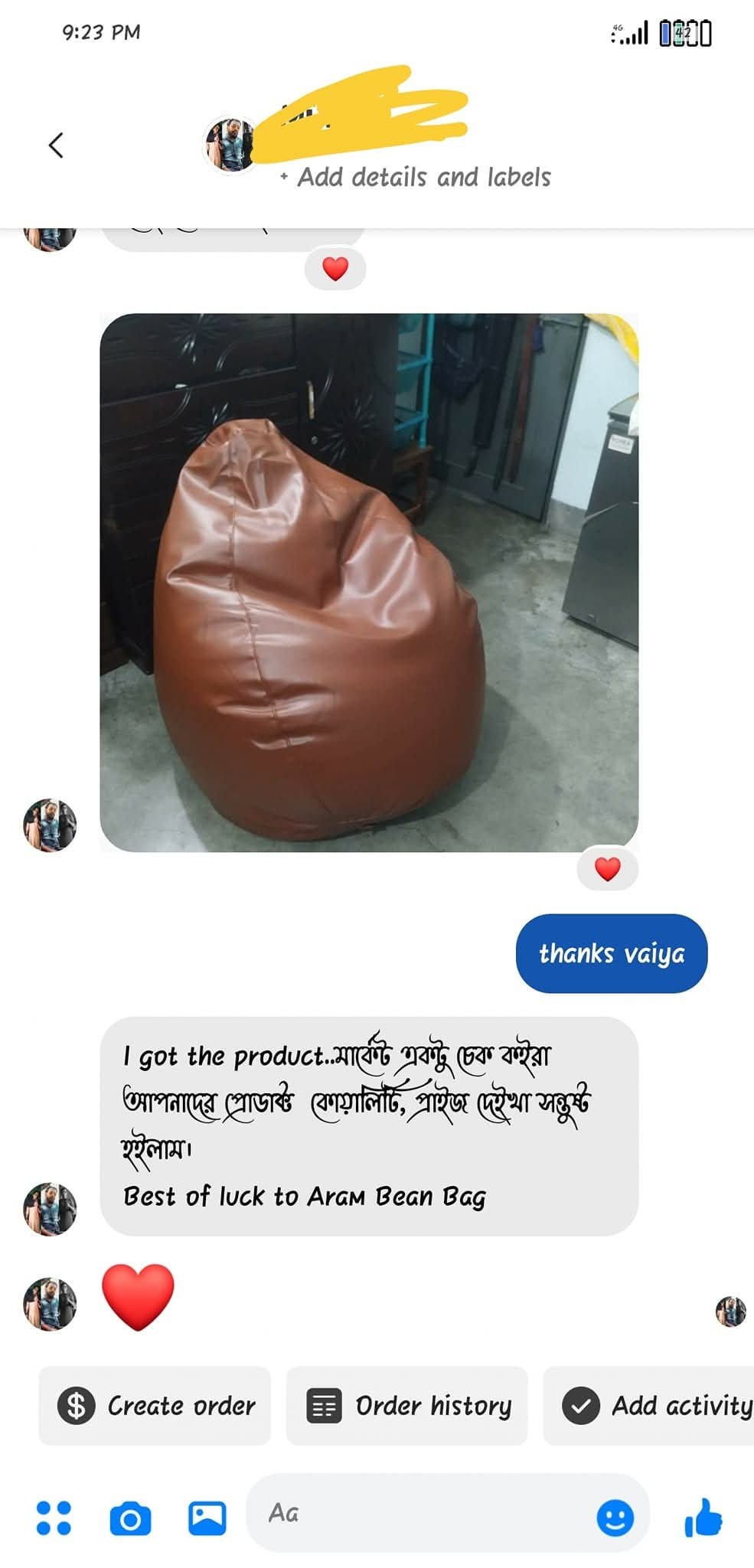Tap Add details and labels
Viewport: 754px width, 1568px height.
416,178
